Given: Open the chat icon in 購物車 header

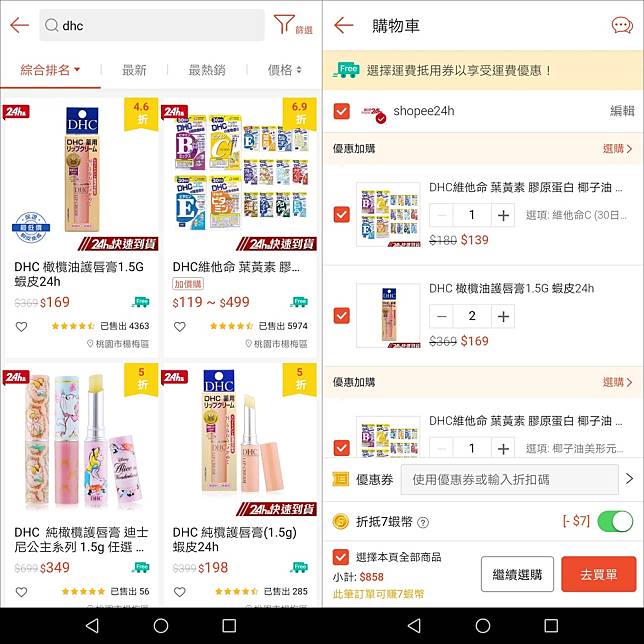Looking at the screenshot, I should pyautogui.click(x=621, y=25).
